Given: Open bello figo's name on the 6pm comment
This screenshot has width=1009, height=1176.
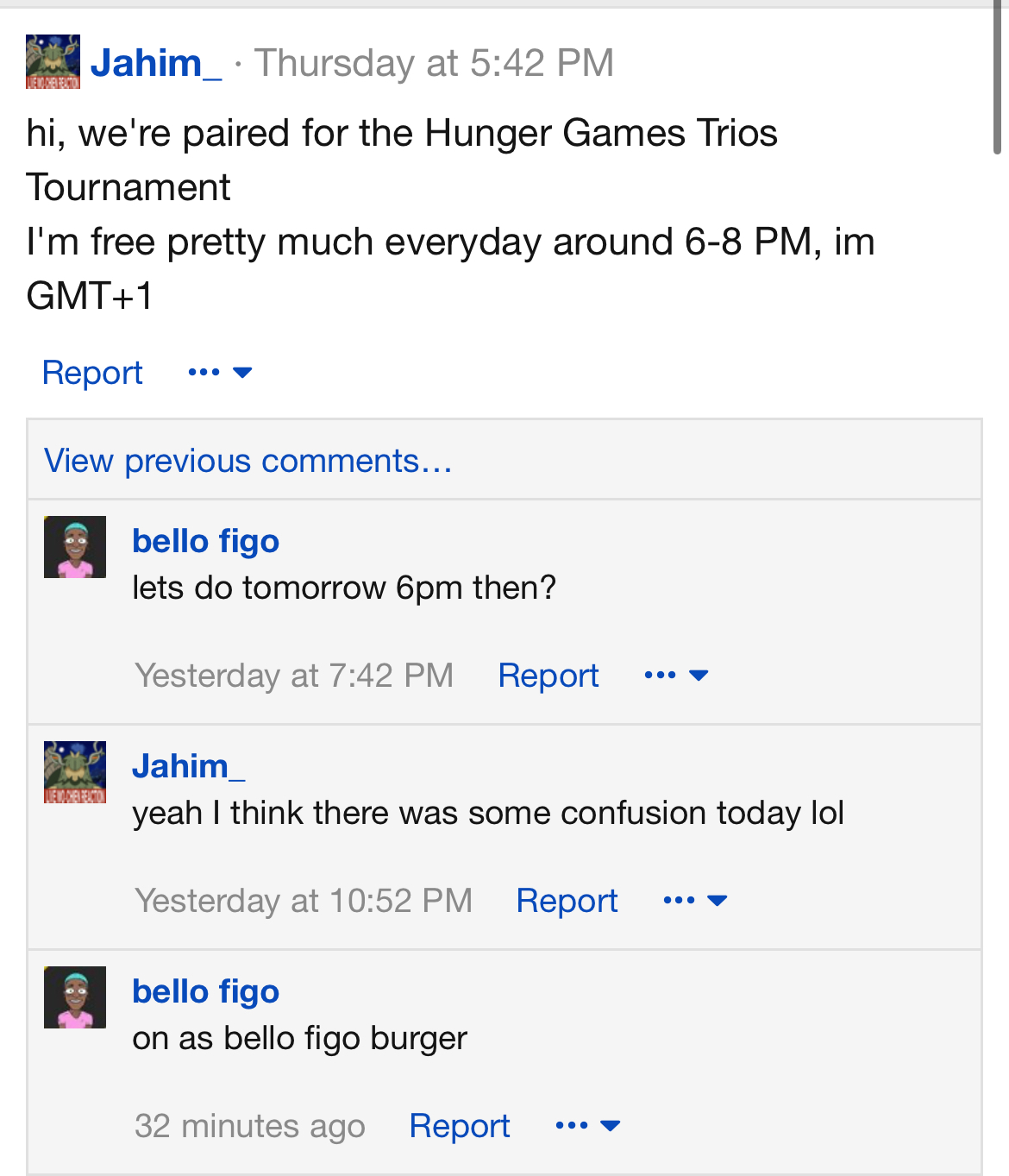Looking at the screenshot, I should pyautogui.click(x=205, y=541).
